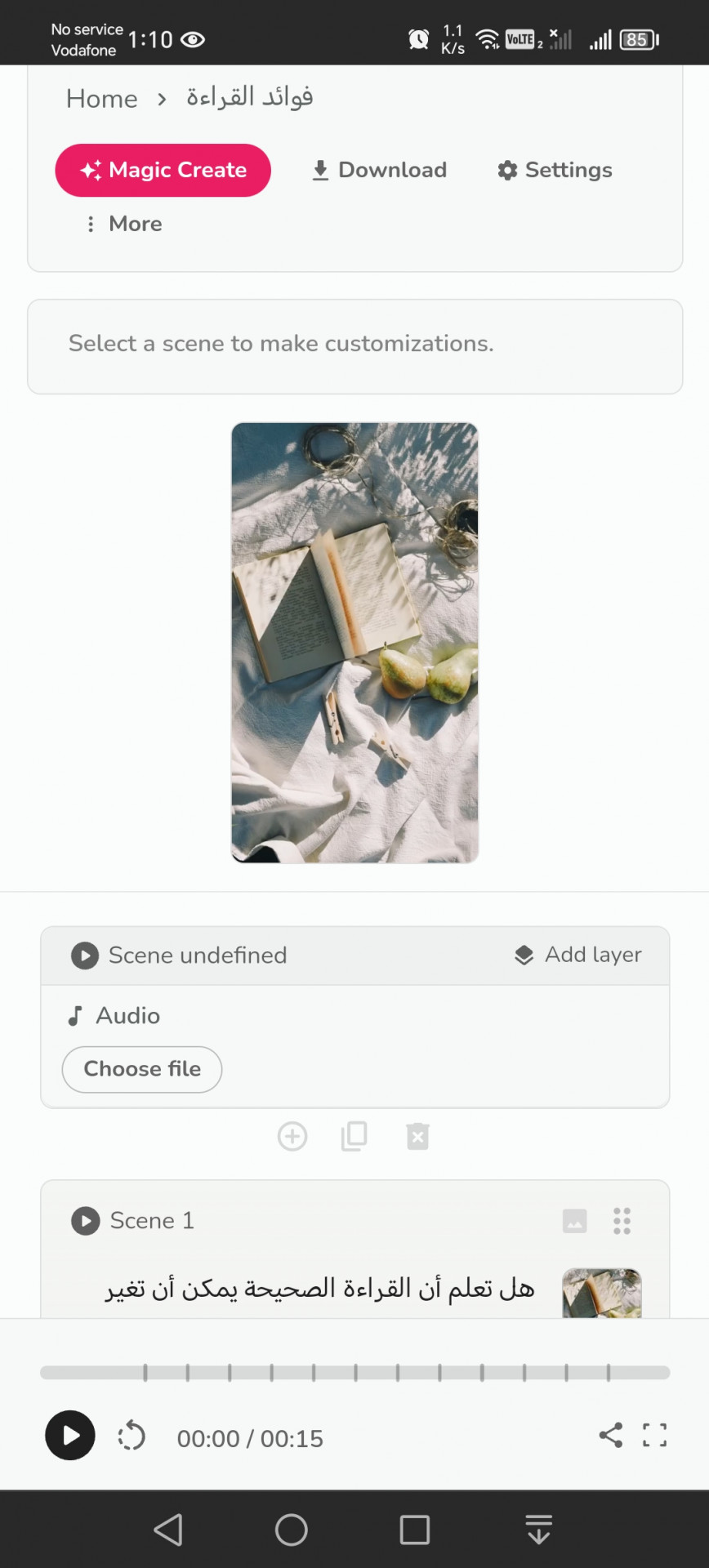Viewport: 709px width, 1568px height.
Task: Duplicate the scene with copy icon
Action: 354,1136
